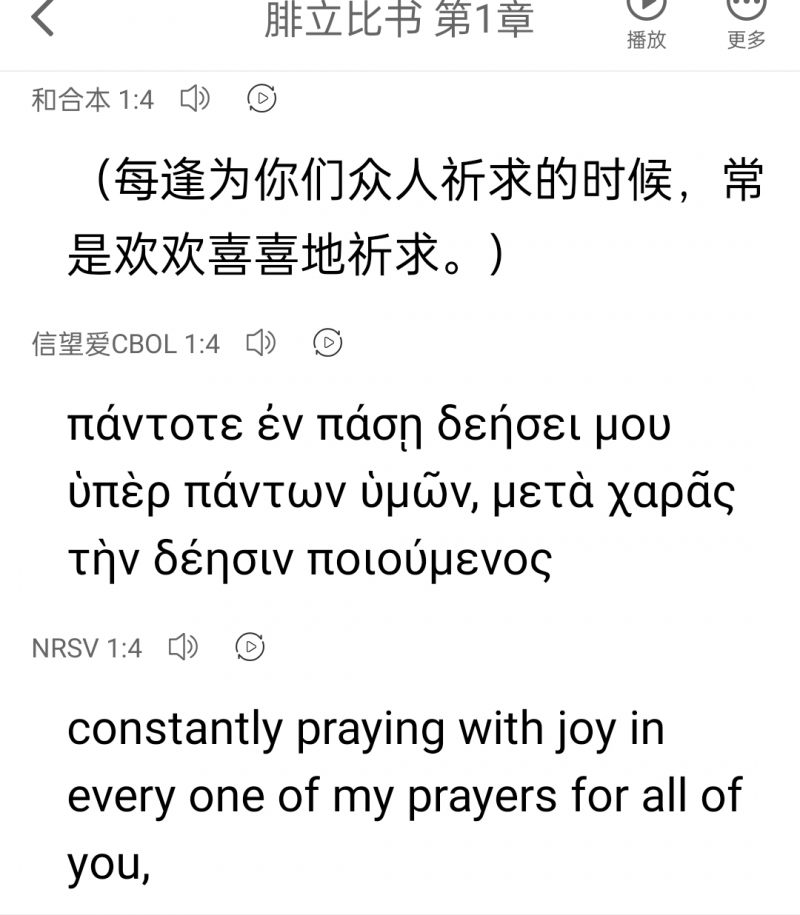Image resolution: width=800 pixels, height=915 pixels.
Task: Open the 腓立比书 第1章 chapter selector
Action: tap(399, 20)
